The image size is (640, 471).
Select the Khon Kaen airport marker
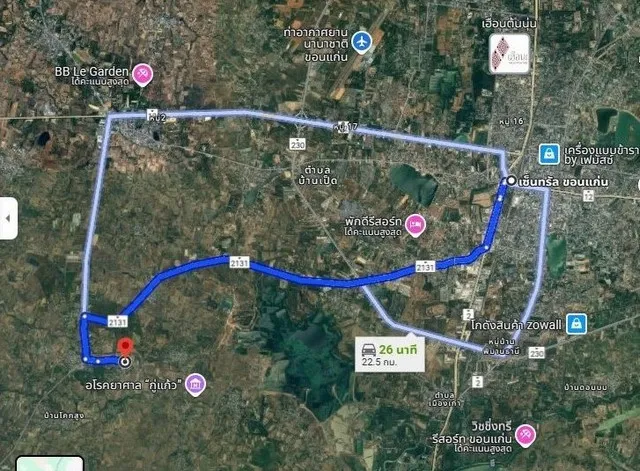pyautogui.click(x=361, y=40)
